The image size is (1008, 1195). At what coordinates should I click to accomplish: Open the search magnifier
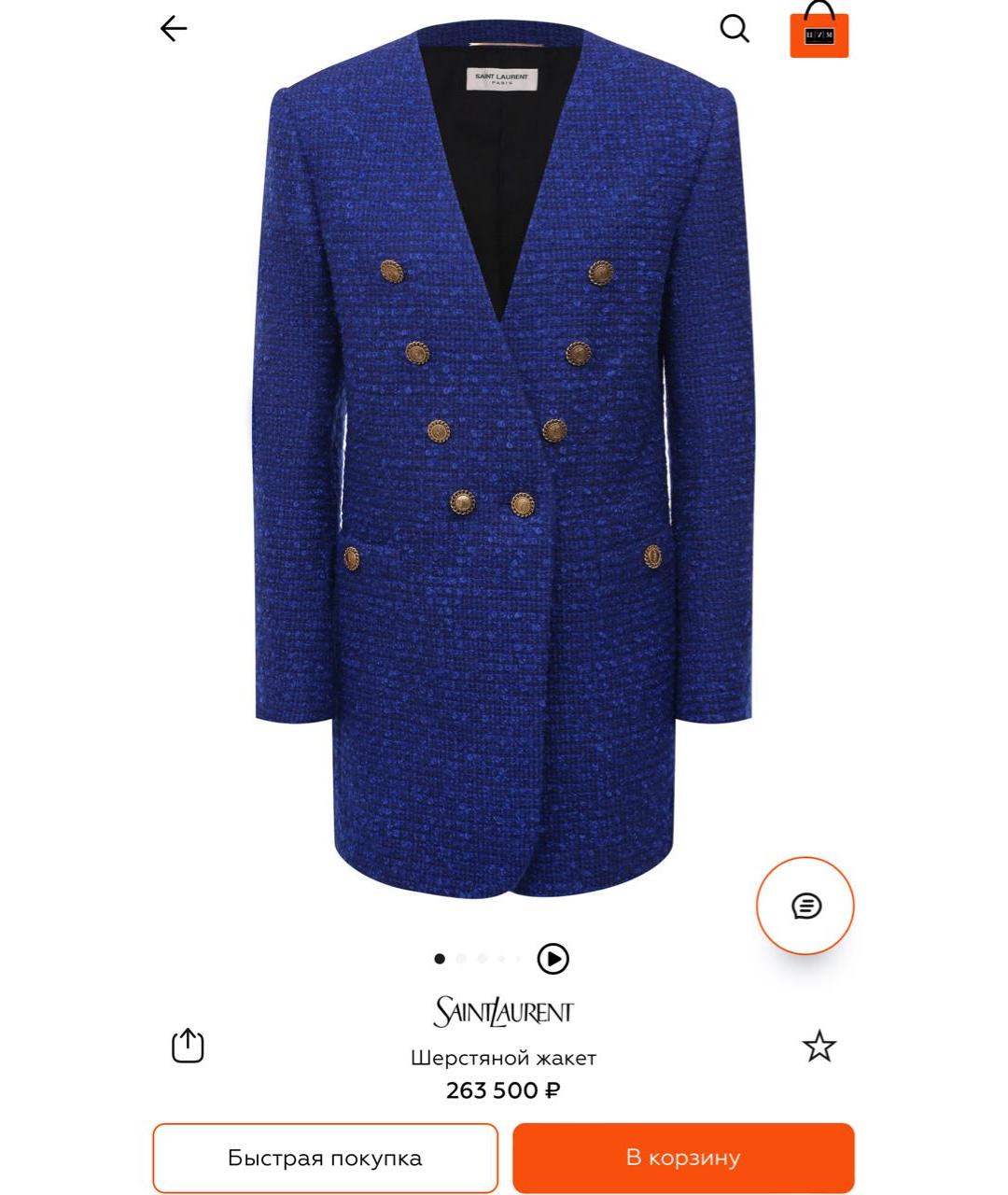[x=735, y=29]
